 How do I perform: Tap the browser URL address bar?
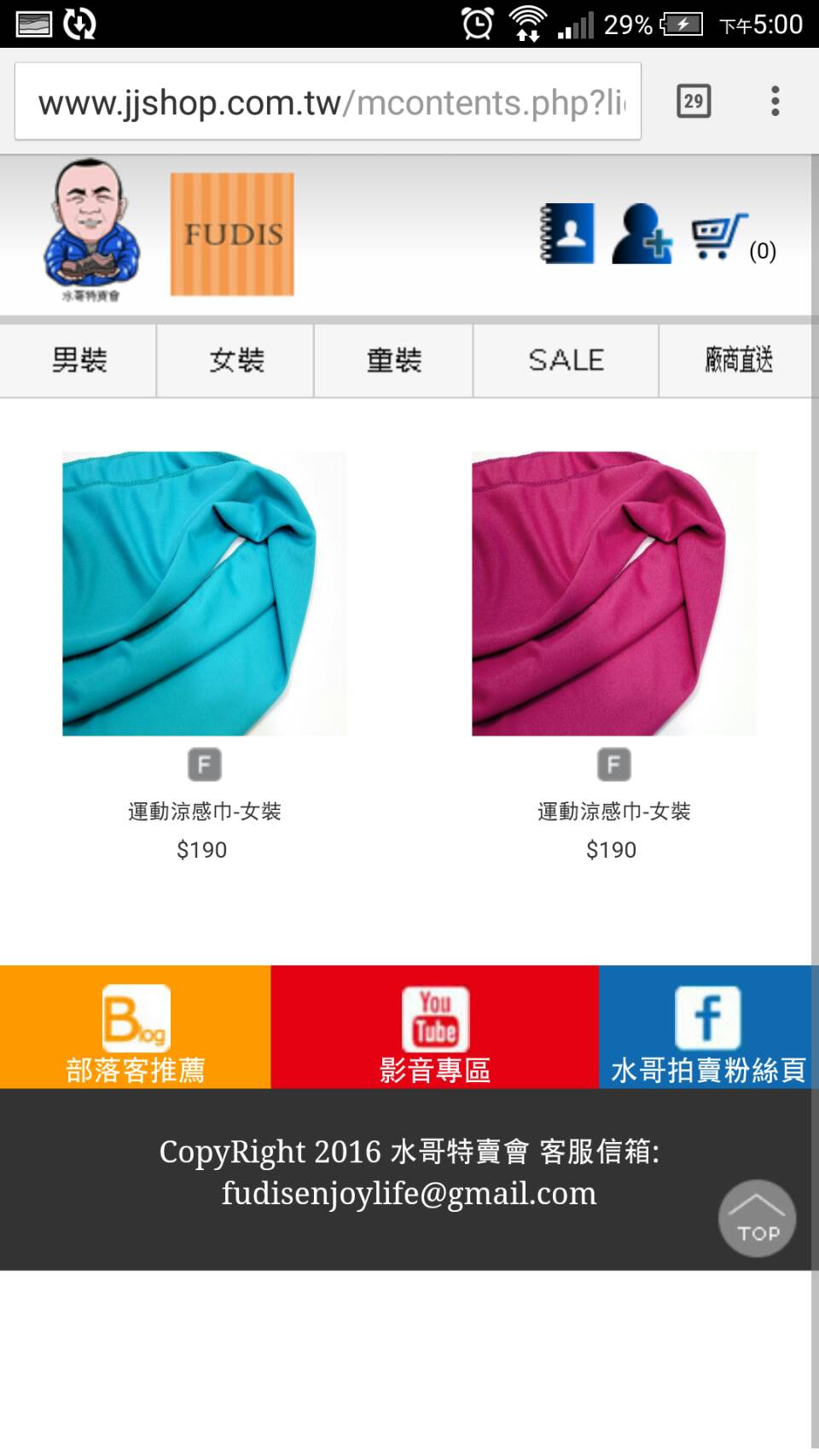point(328,102)
